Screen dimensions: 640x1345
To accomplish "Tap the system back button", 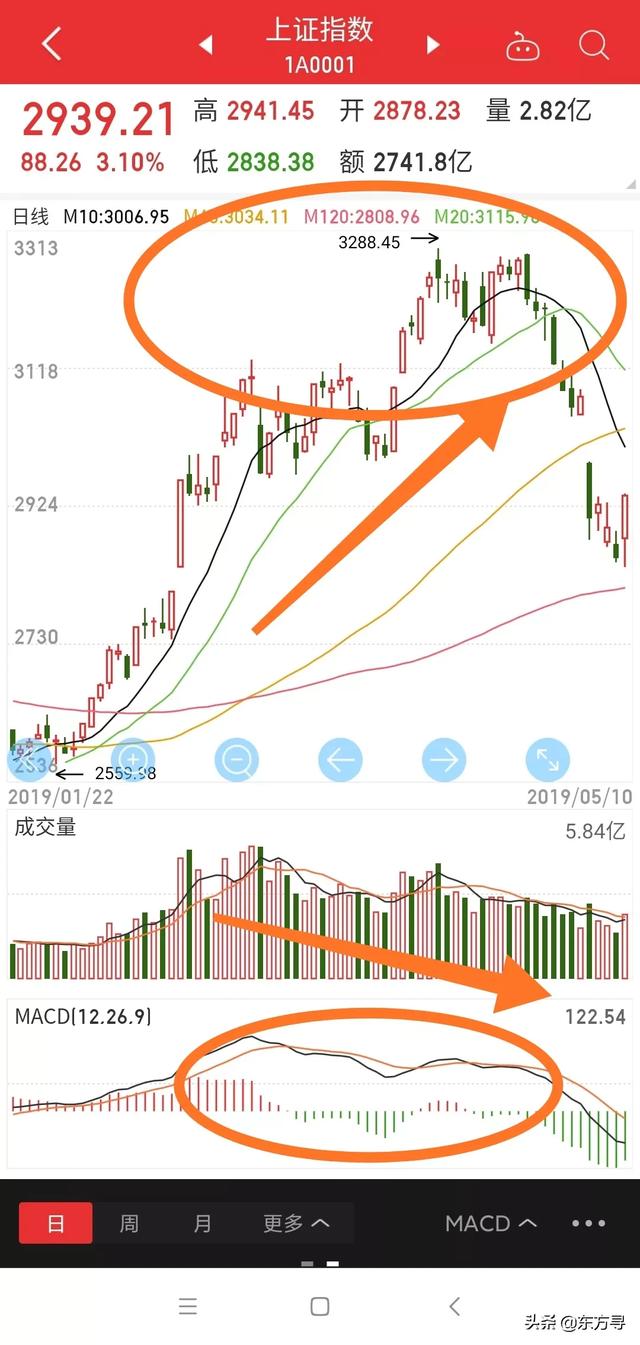I will (455, 1306).
